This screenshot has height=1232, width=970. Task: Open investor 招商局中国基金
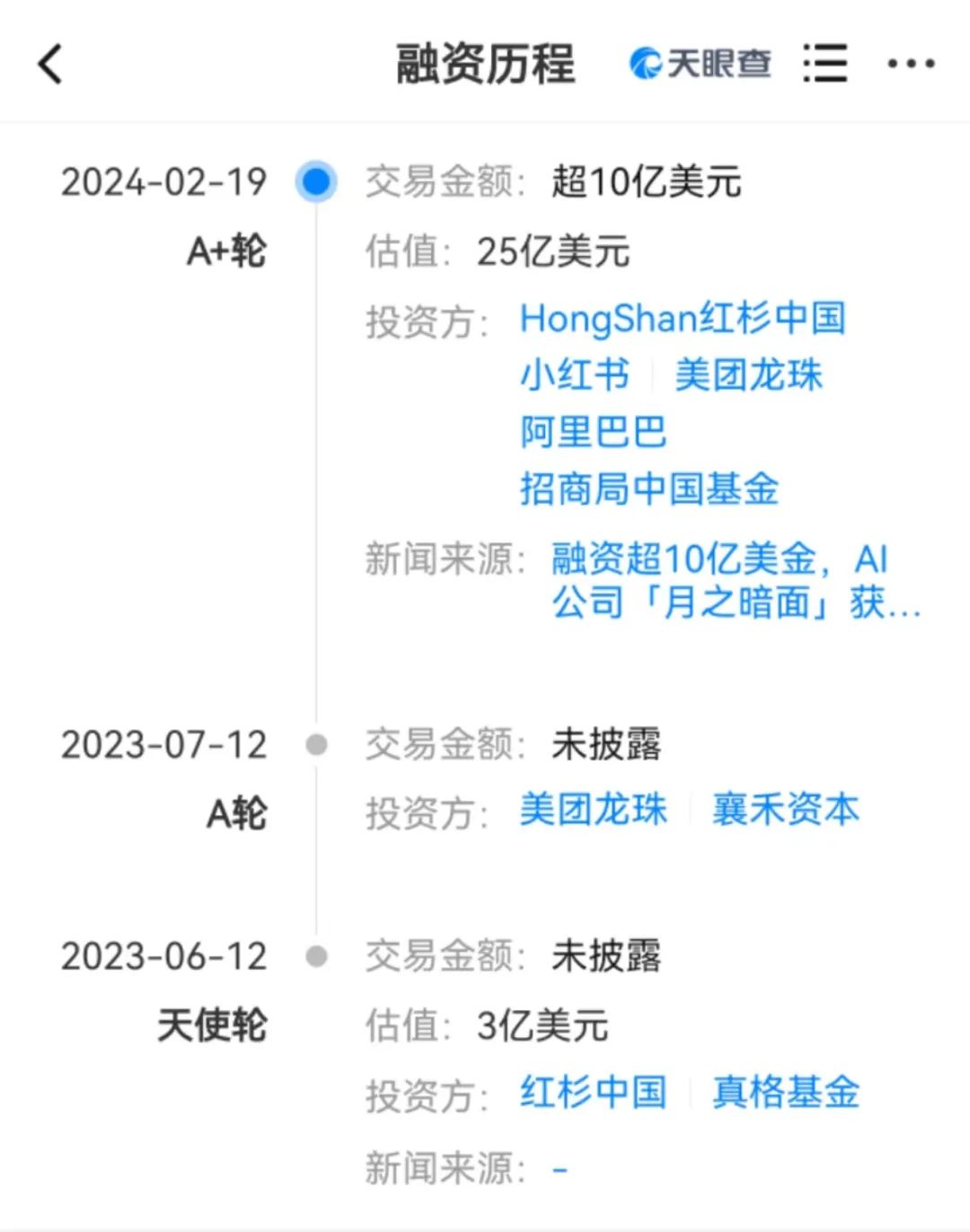click(648, 489)
